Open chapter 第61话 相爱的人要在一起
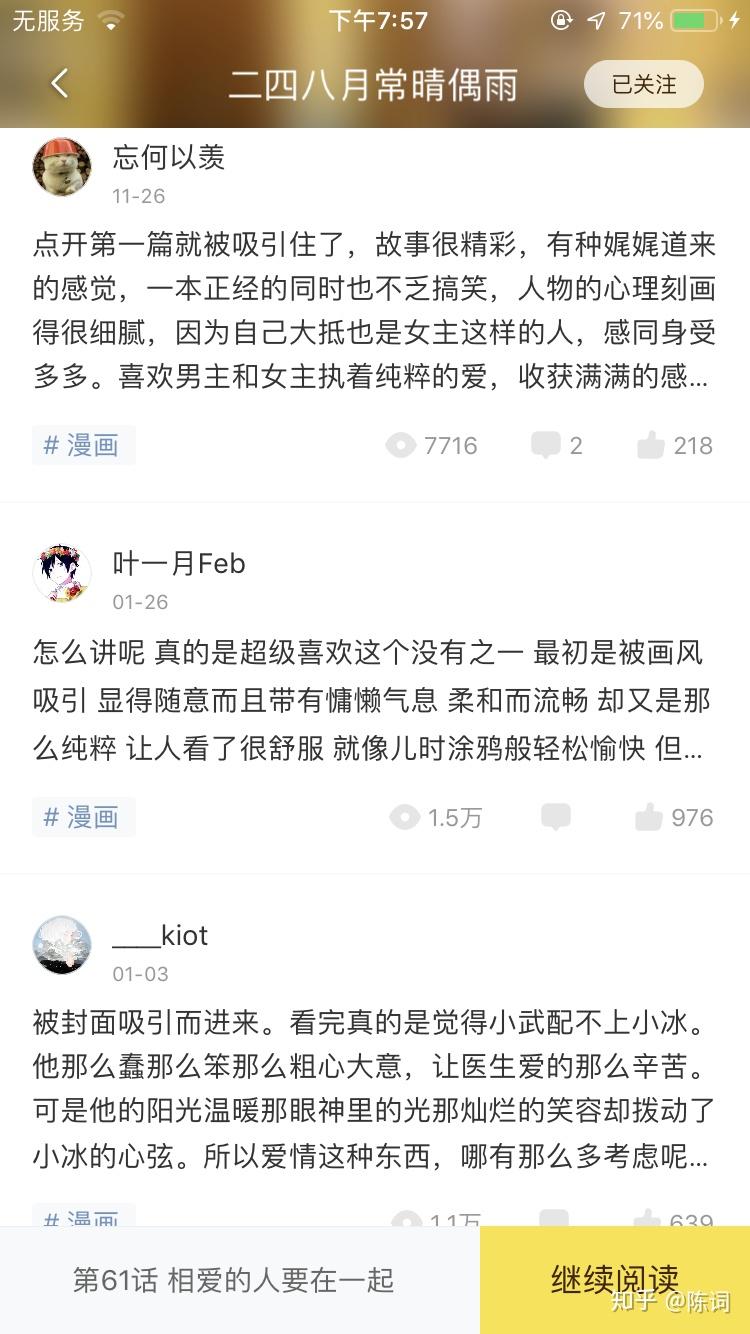Viewport: 750px width, 1334px height. pyautogui.click(x=234, y=1280)
